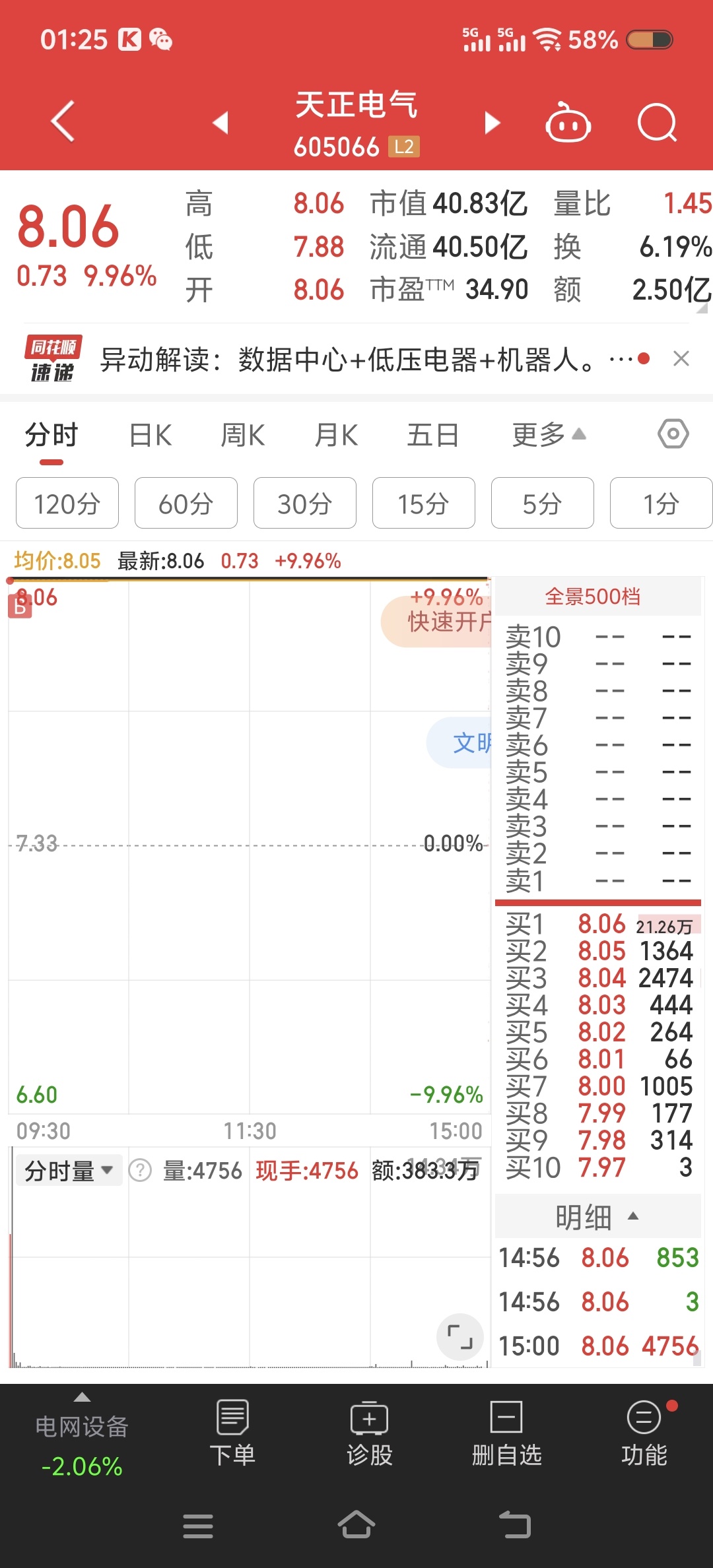Screen dimensions: 713x1568
Task: Open the search magnifier
Action: pos(658,123)
